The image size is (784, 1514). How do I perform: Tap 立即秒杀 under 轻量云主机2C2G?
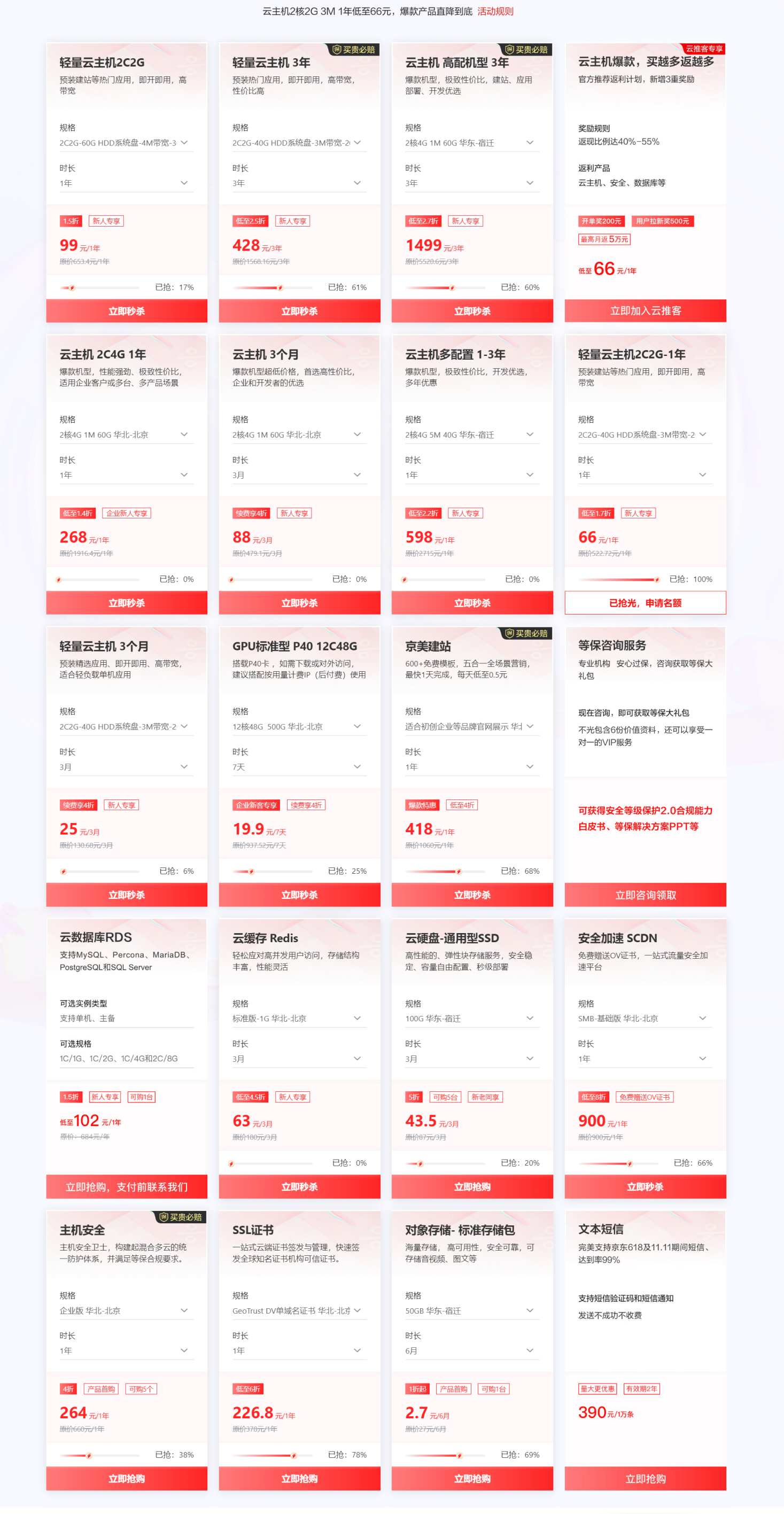pos(126,311)
